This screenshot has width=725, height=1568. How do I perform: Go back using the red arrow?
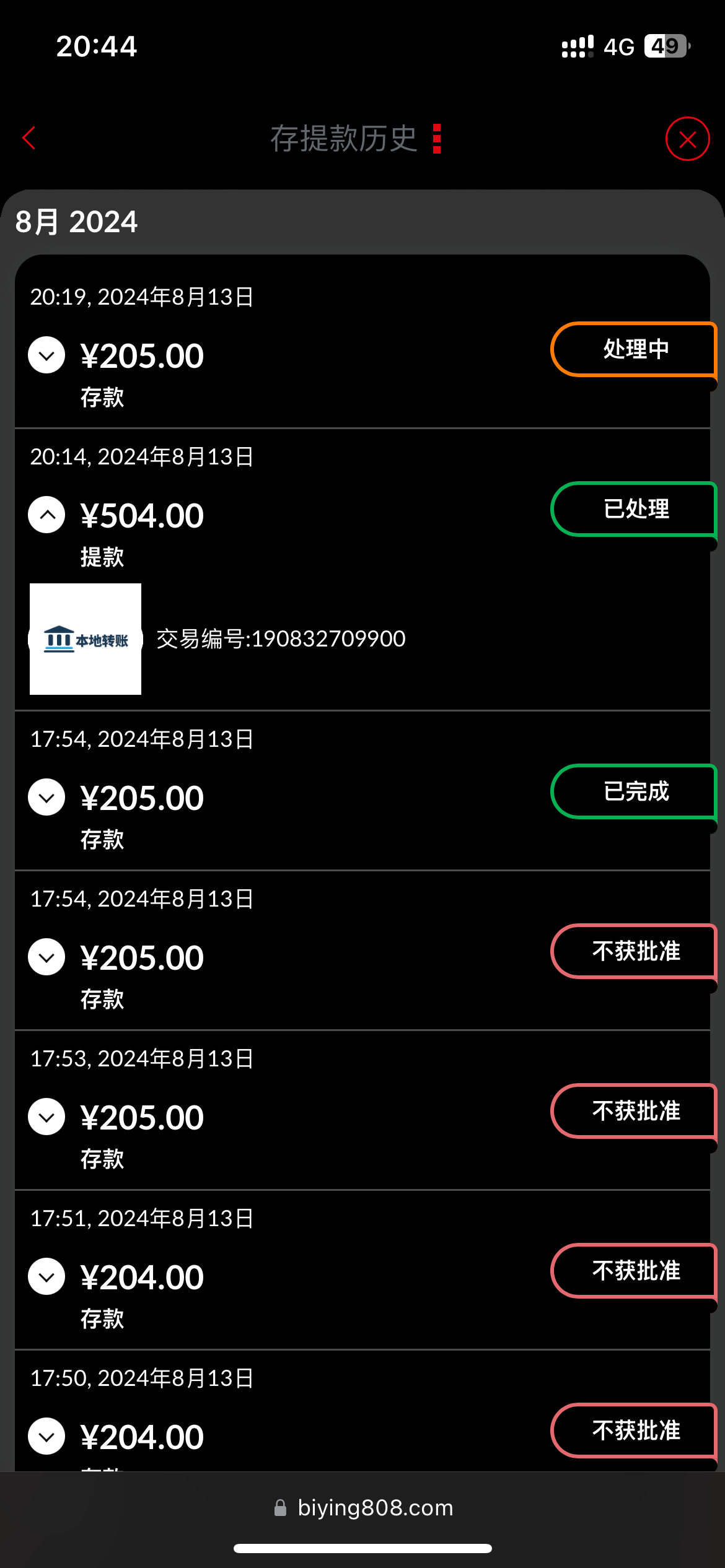29,138
